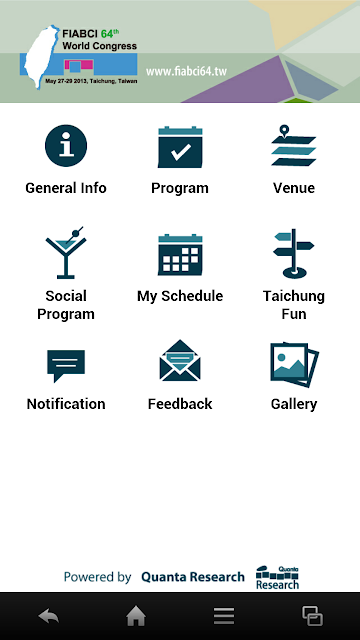Open the recent apps view

(x=312, y=616)
